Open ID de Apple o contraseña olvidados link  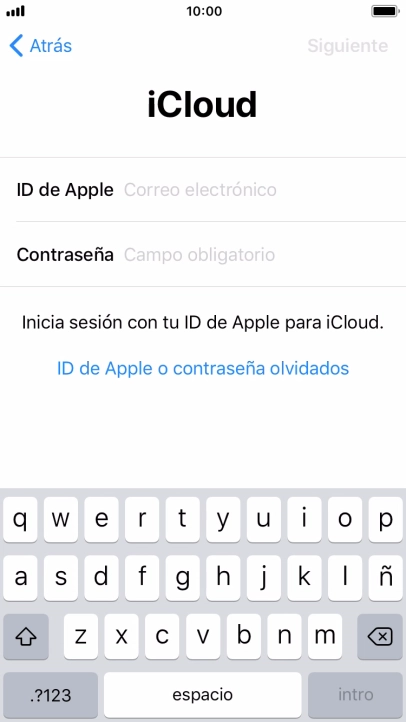(203, 368)
